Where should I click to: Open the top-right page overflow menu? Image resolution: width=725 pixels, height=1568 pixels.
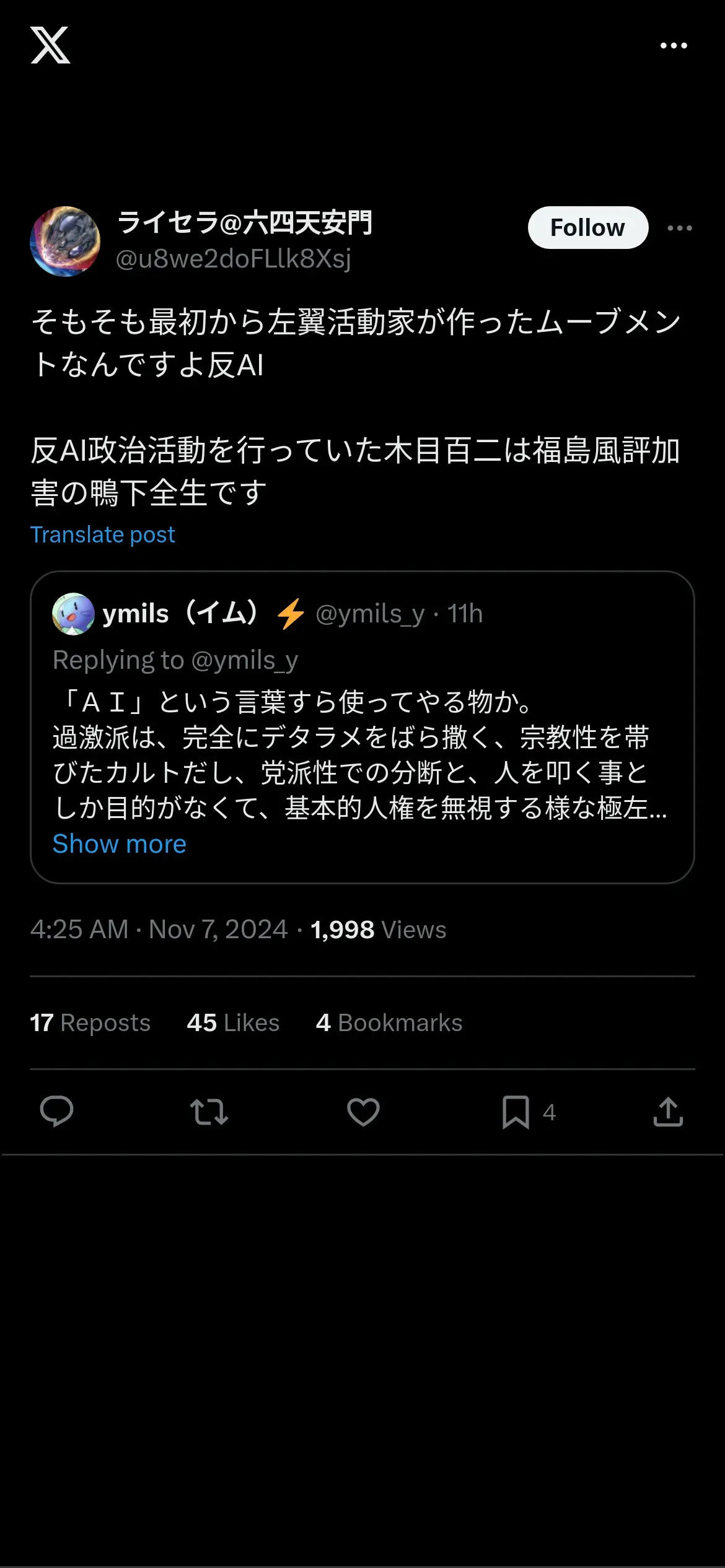coord(674,46)
